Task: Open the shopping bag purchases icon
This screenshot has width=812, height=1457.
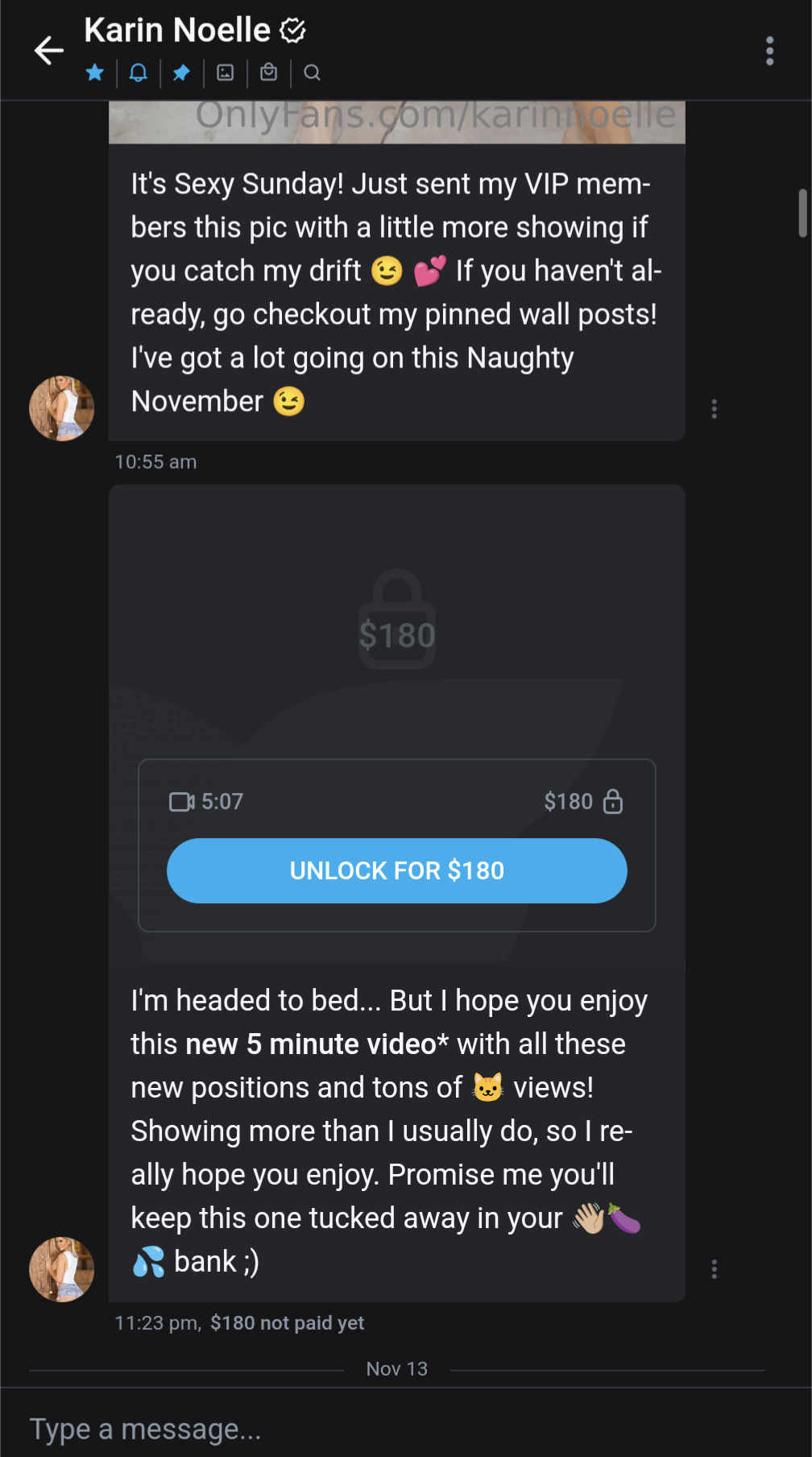Action: point(269,73)
